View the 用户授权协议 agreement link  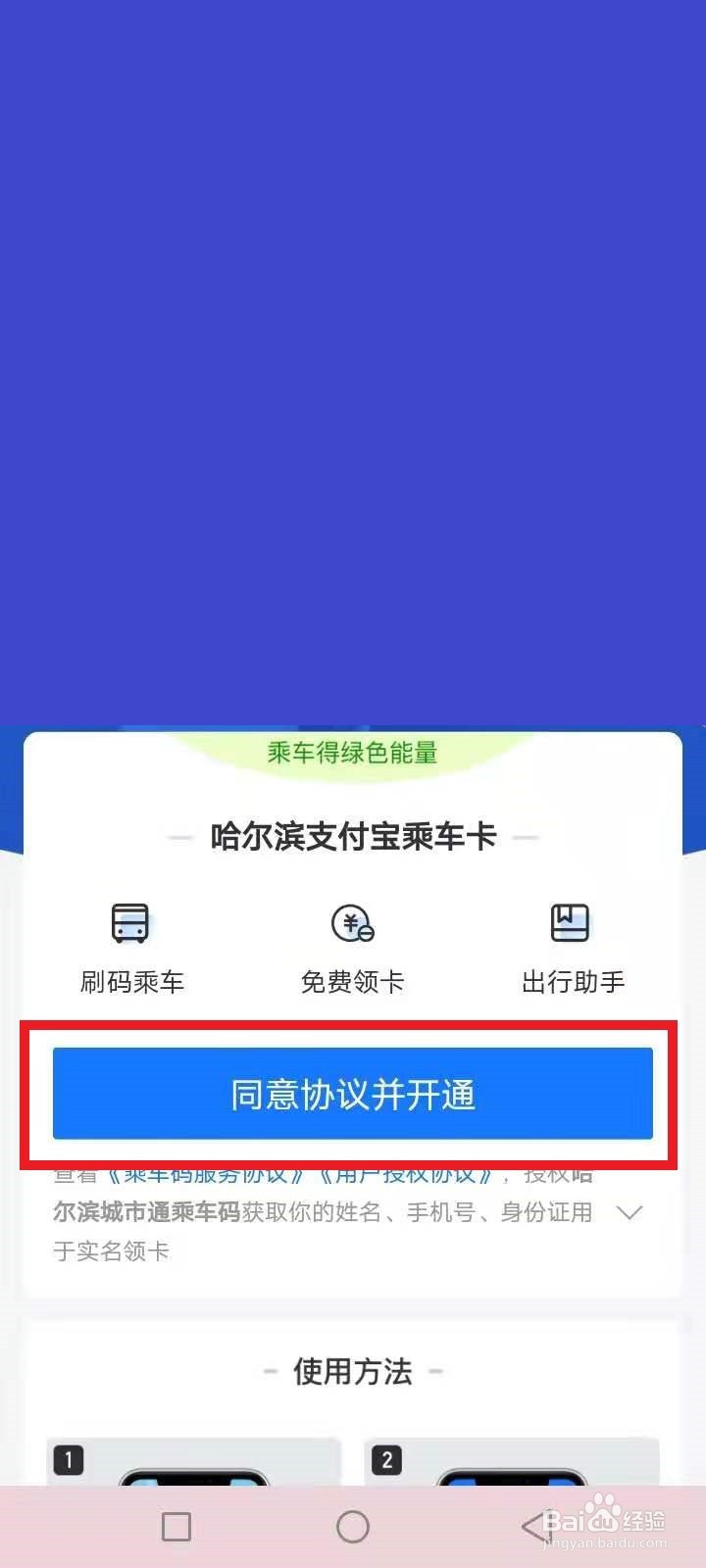click(412, 1174)
